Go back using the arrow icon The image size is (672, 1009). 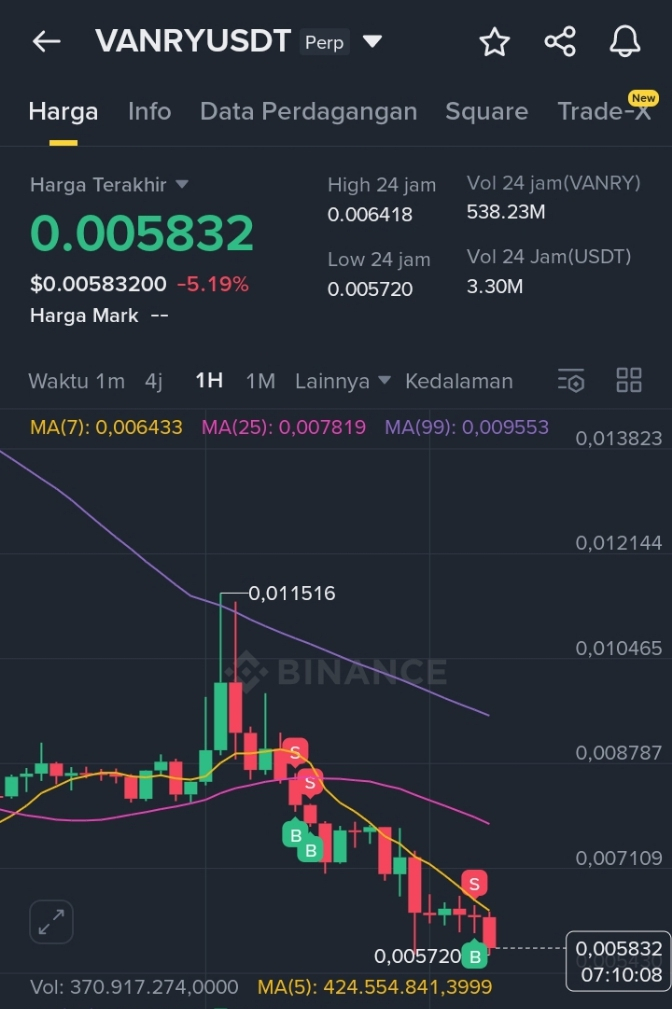47,42
